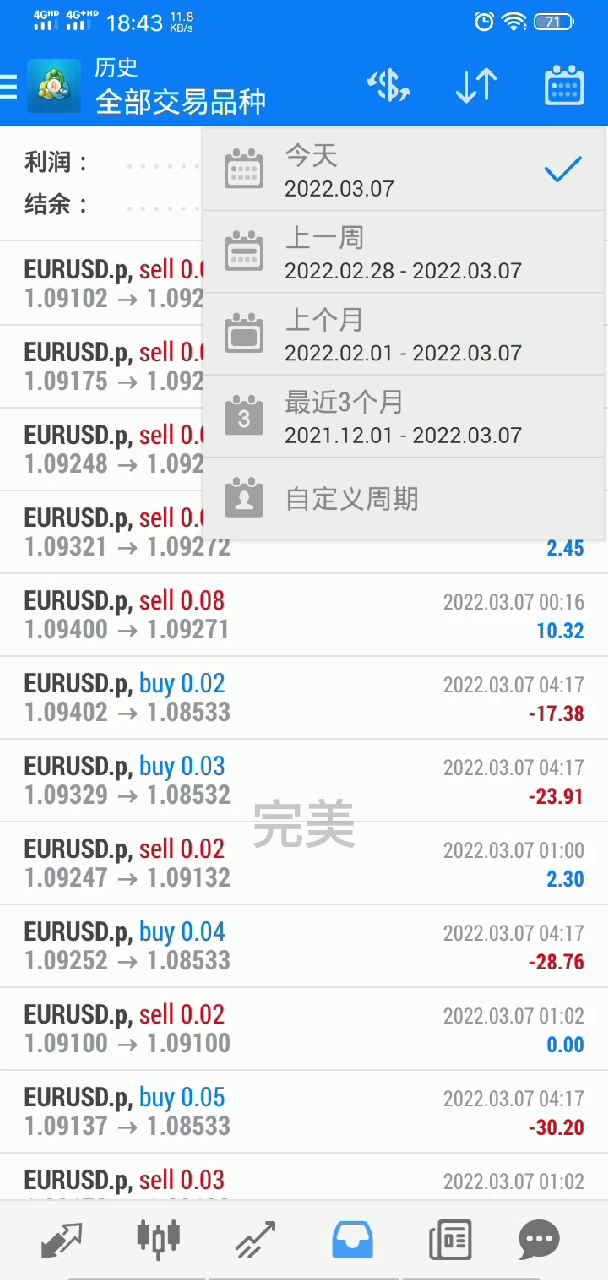Screen dimensions: 608x1280
Task: Open the hamburger drawer menu
Action: [x=10, y=87]
